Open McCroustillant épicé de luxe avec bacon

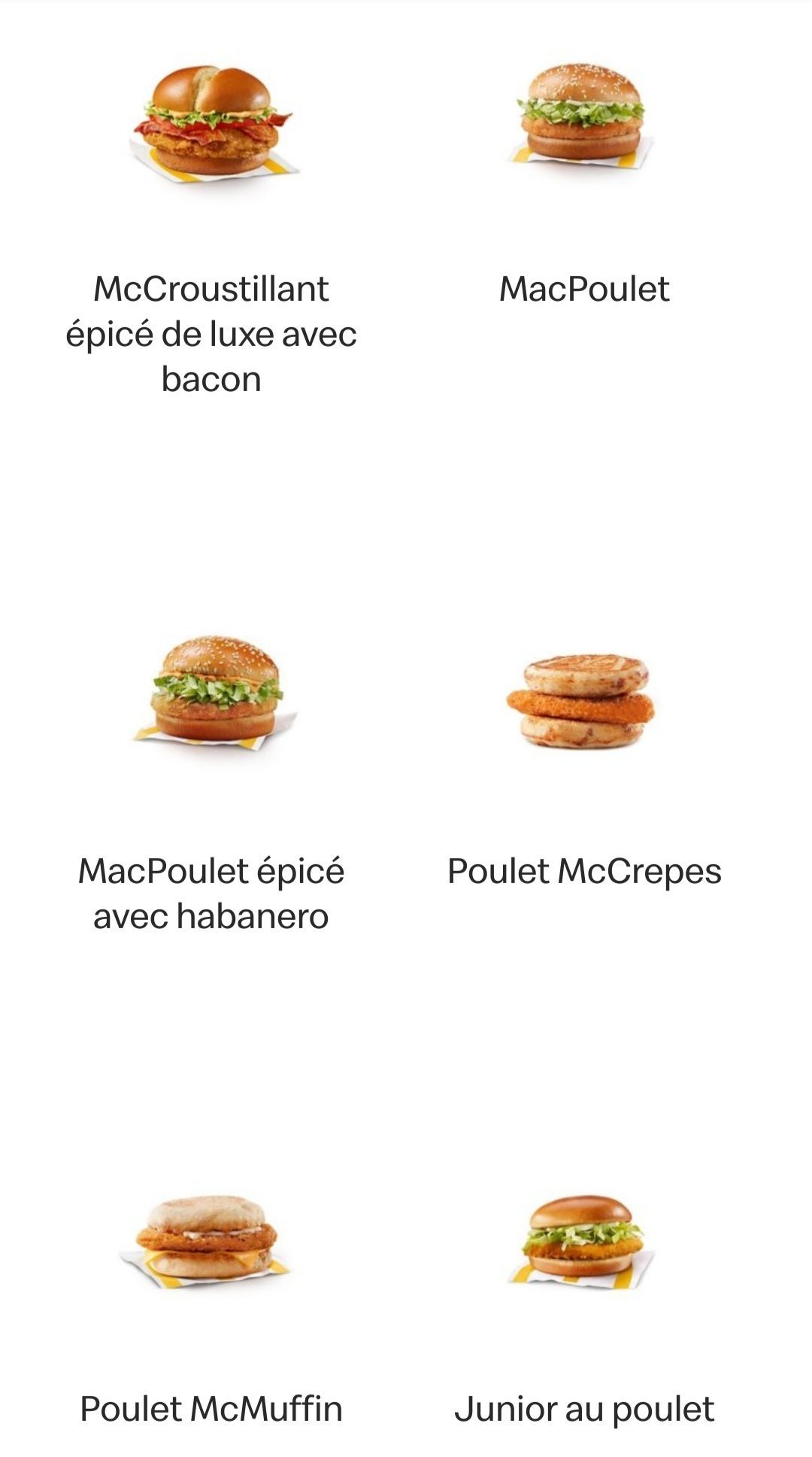[211, 124]
